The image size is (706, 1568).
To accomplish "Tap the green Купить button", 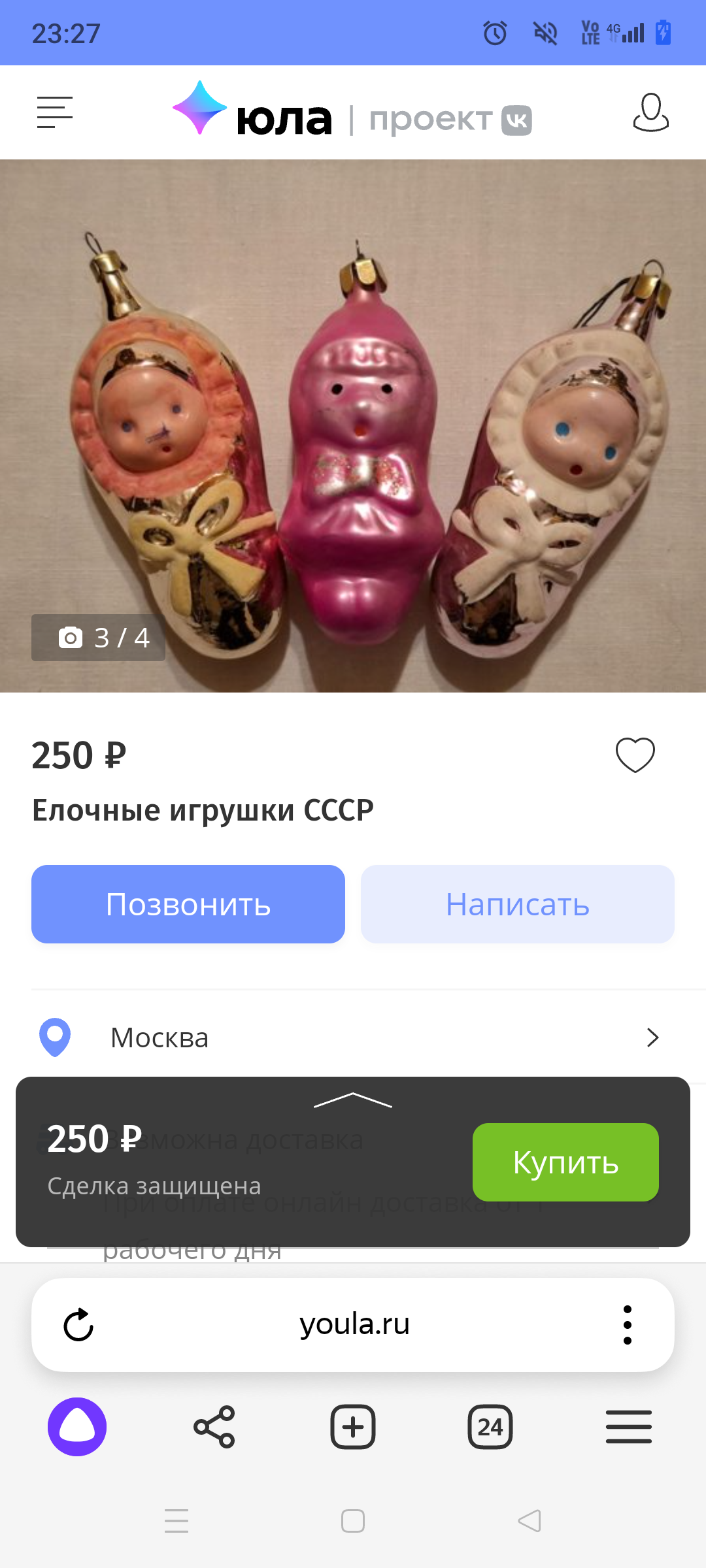I will tap(565, 1162).
